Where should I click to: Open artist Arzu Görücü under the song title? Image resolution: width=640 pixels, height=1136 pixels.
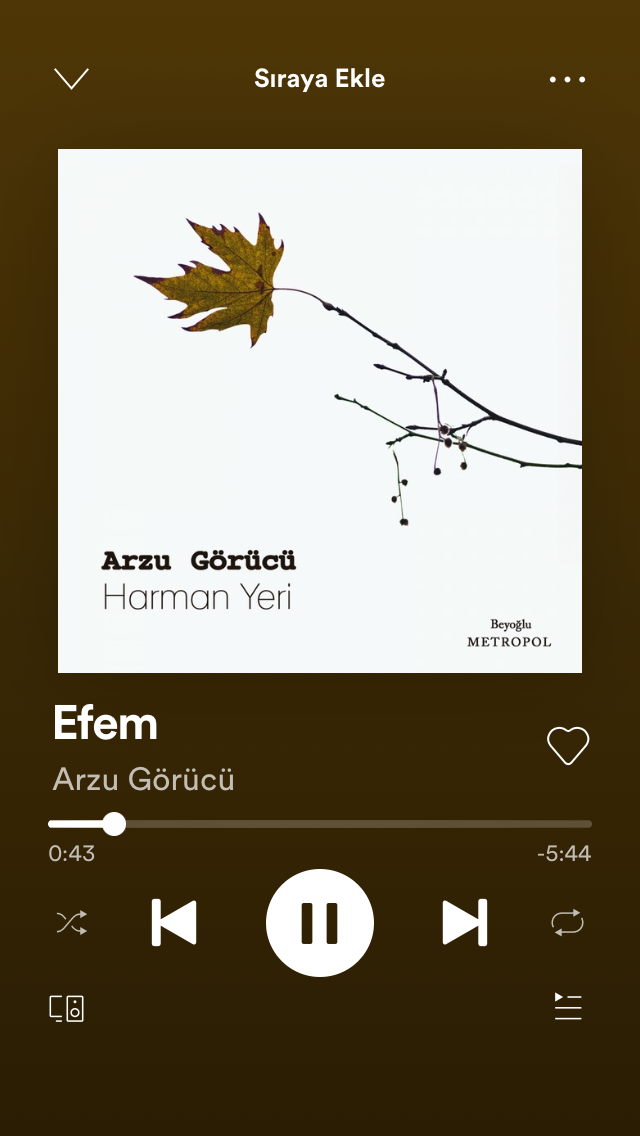[143, 779]
